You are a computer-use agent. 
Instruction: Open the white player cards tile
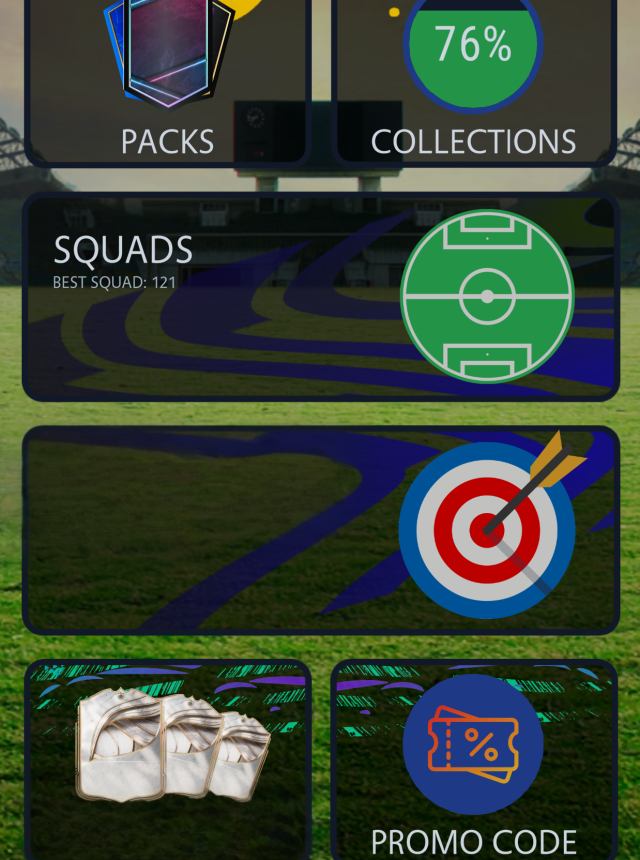point(168,757)
